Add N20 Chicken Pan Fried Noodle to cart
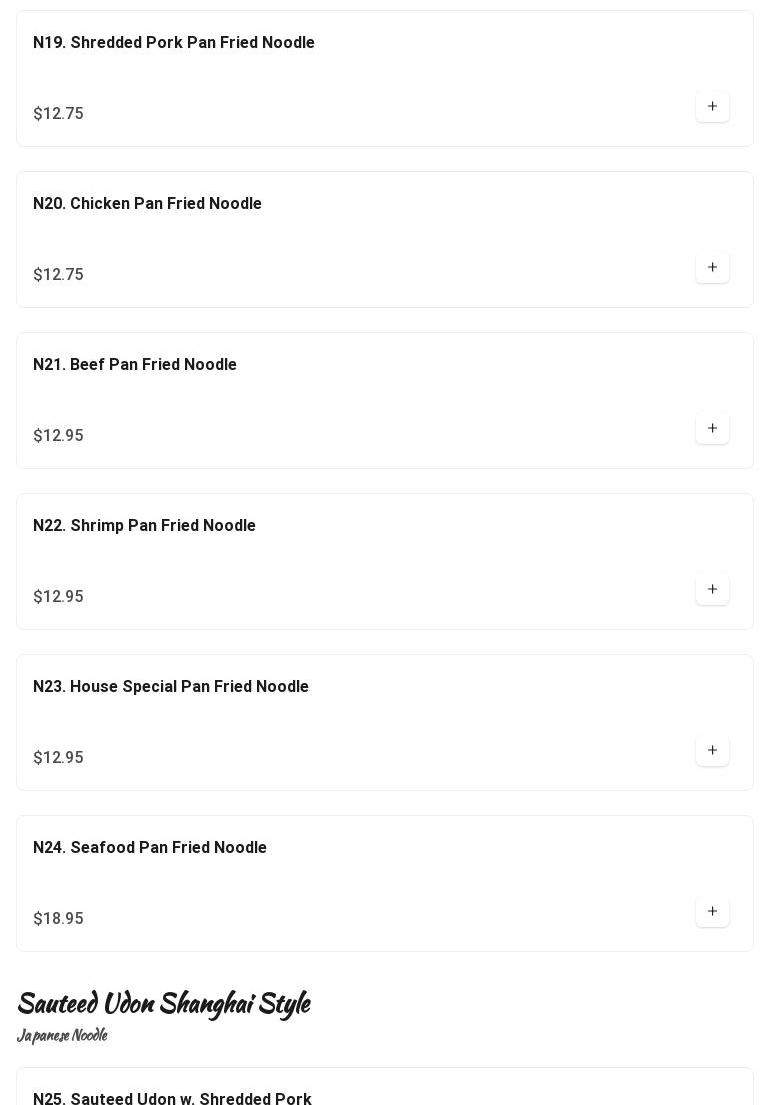Viewport: 770px width, 1105px height. (x=712, y=268)
